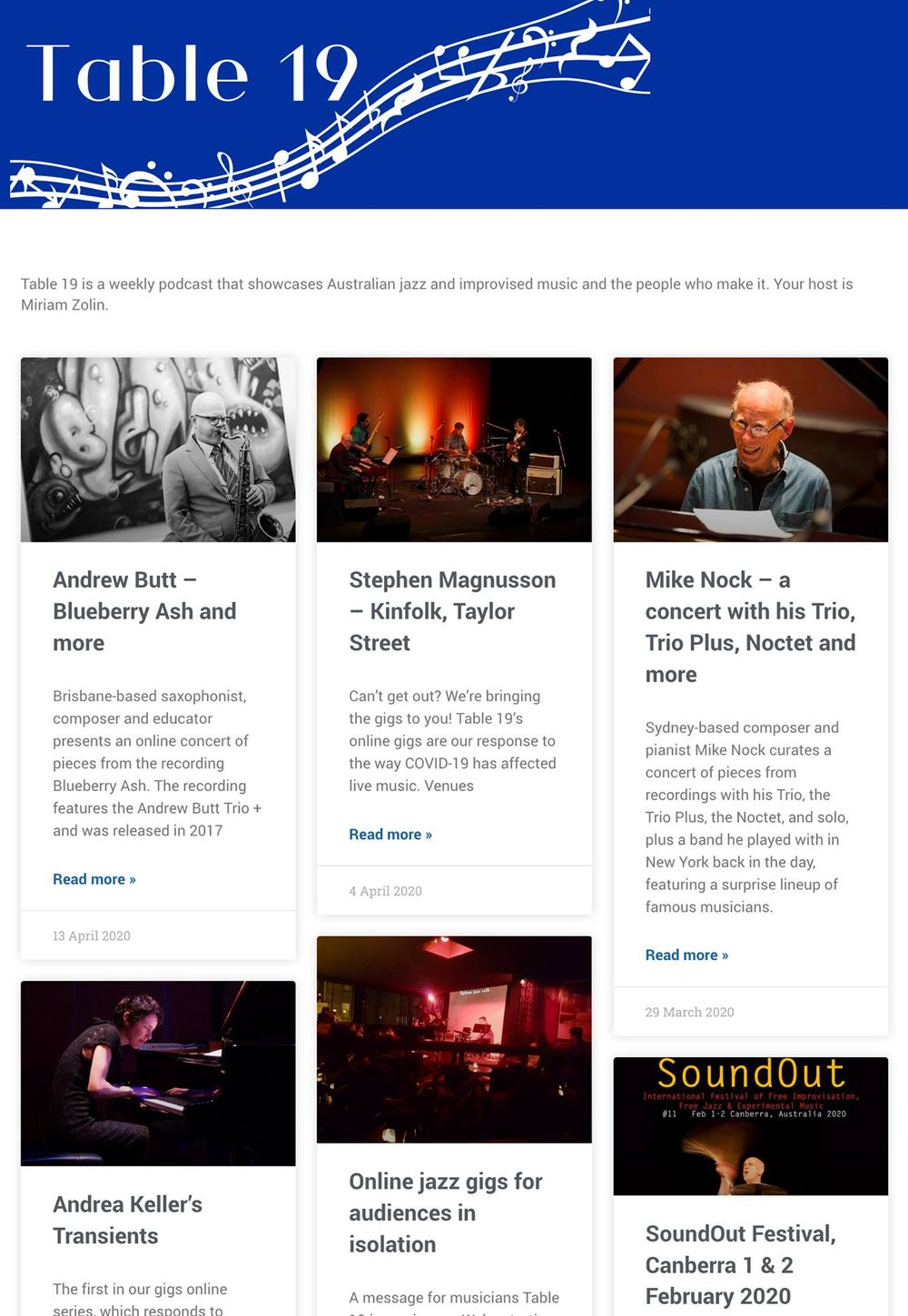Screen dimensions: 908x1316
Task: Open the Andrea Keller piano photo
Action: coord(158,1073)
